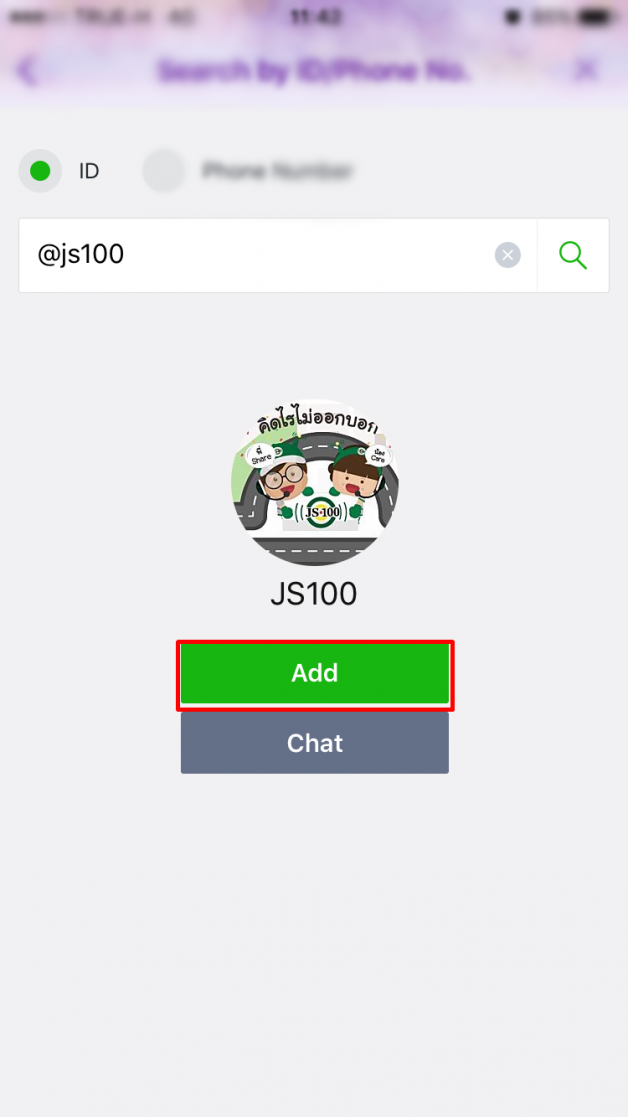
Task: Start a chat with JS100
Action: tap(315, 743)
